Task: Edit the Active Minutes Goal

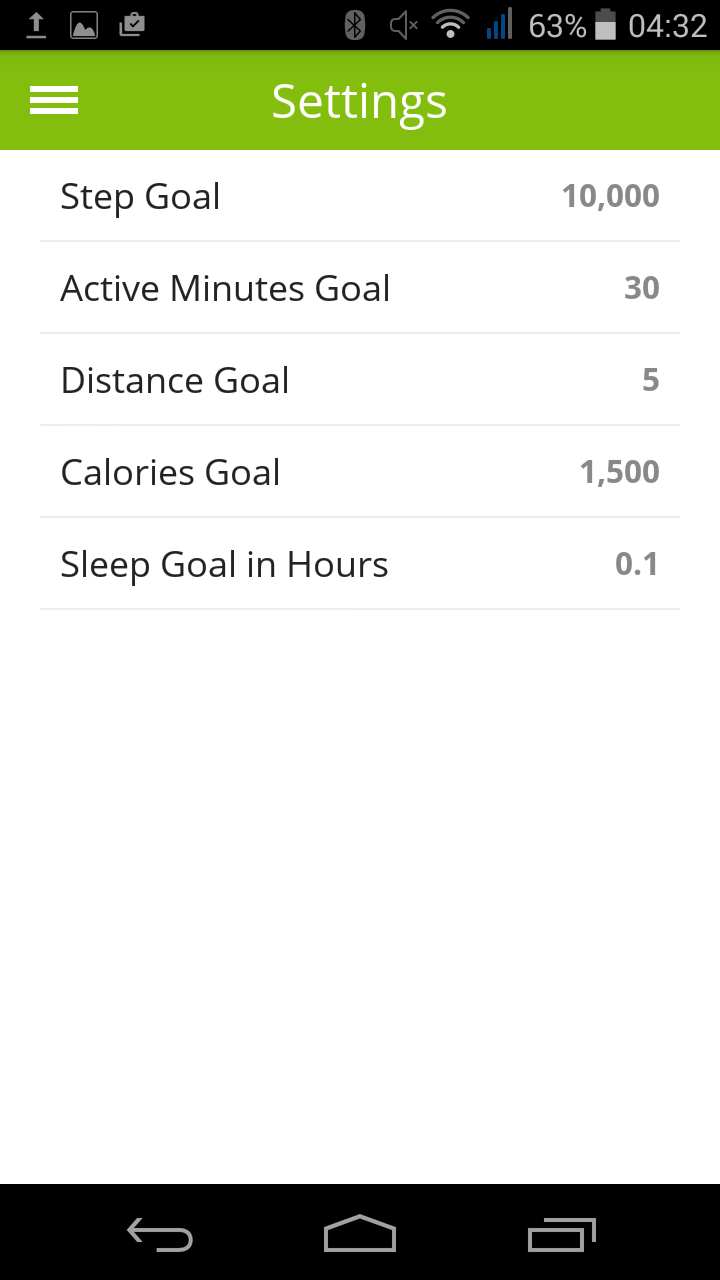Action: 360,288
